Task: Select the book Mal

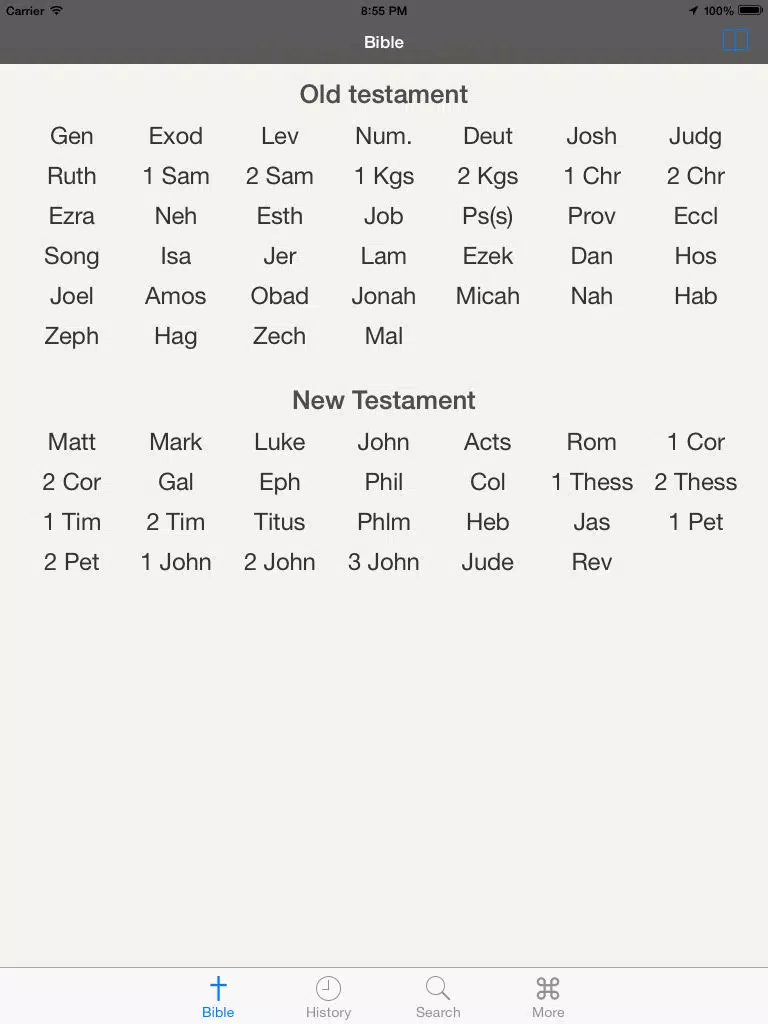Action: pyautogui.click(x=384, y=336)
